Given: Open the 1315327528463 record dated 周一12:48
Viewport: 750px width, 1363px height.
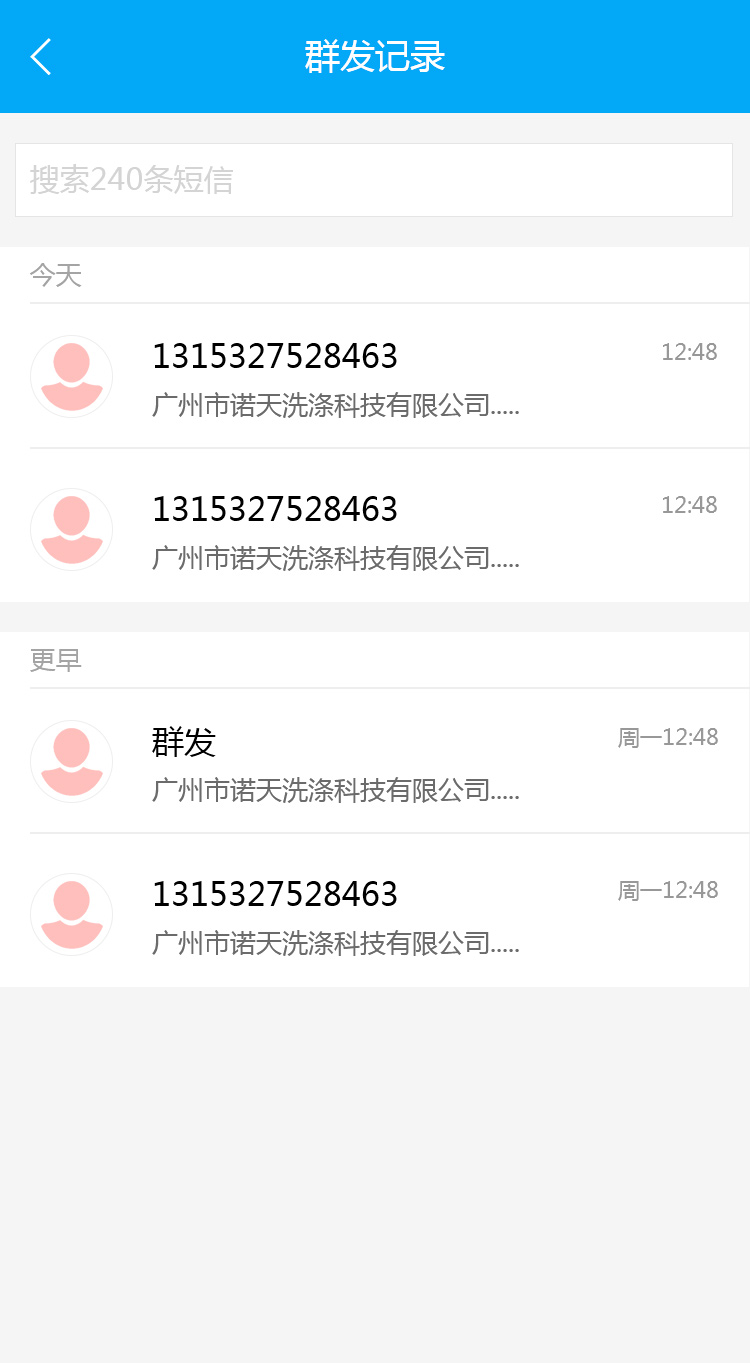Looking at the screenshot, I should (x=374, y=914).
